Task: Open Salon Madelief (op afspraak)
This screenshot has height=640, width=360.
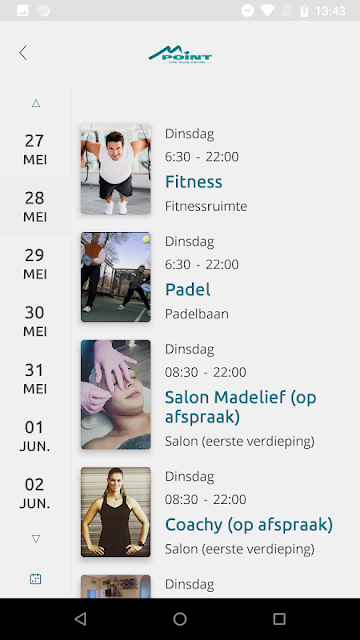Action: pos(216,394)
